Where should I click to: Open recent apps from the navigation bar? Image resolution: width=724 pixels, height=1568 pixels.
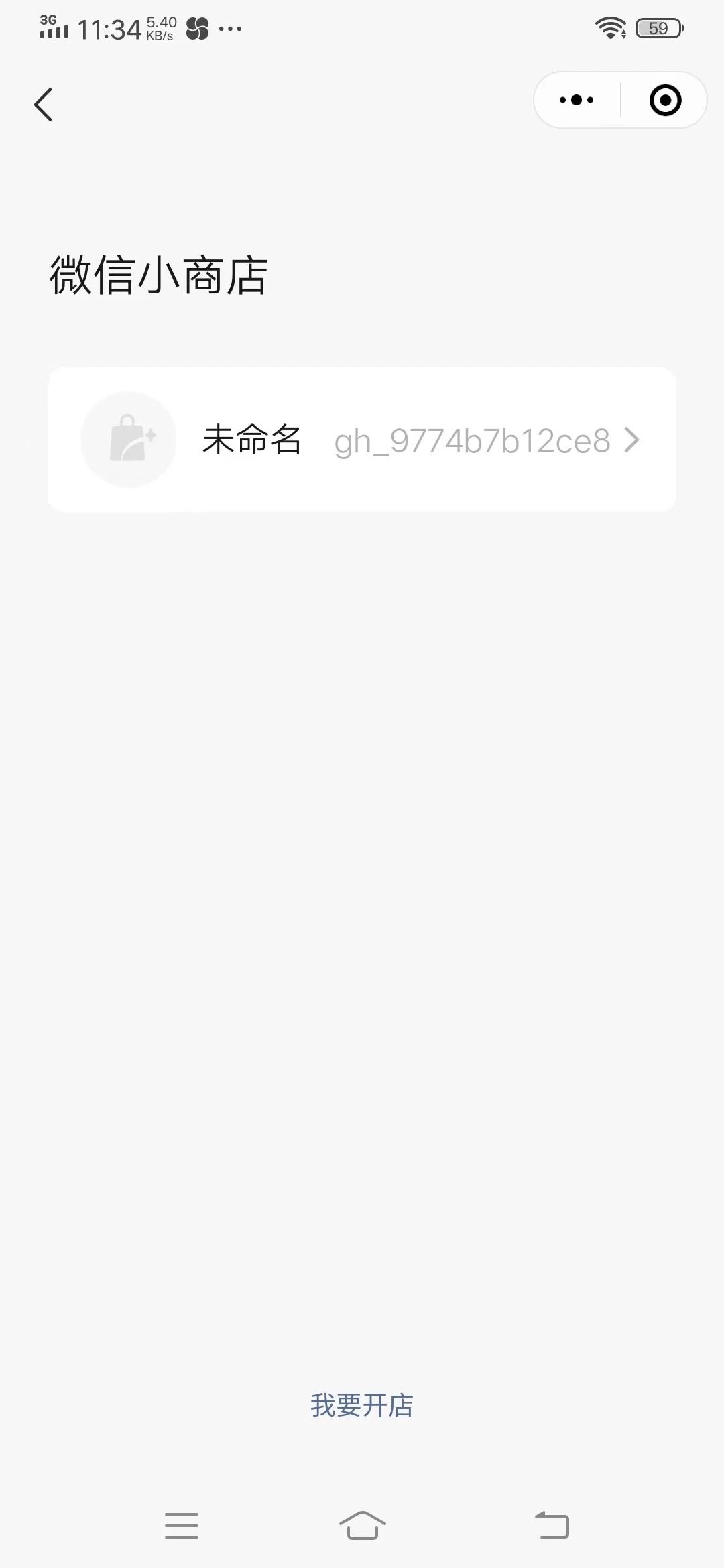(x=182, y=1525)
